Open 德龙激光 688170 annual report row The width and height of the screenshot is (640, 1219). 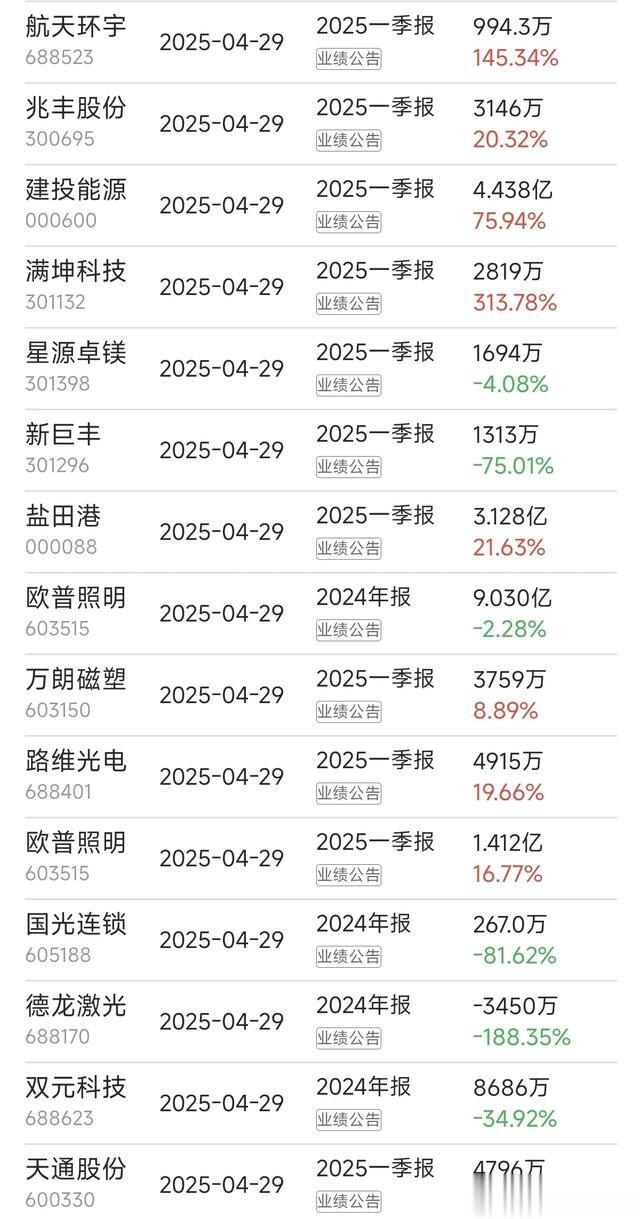click(x=320, y=1022)
